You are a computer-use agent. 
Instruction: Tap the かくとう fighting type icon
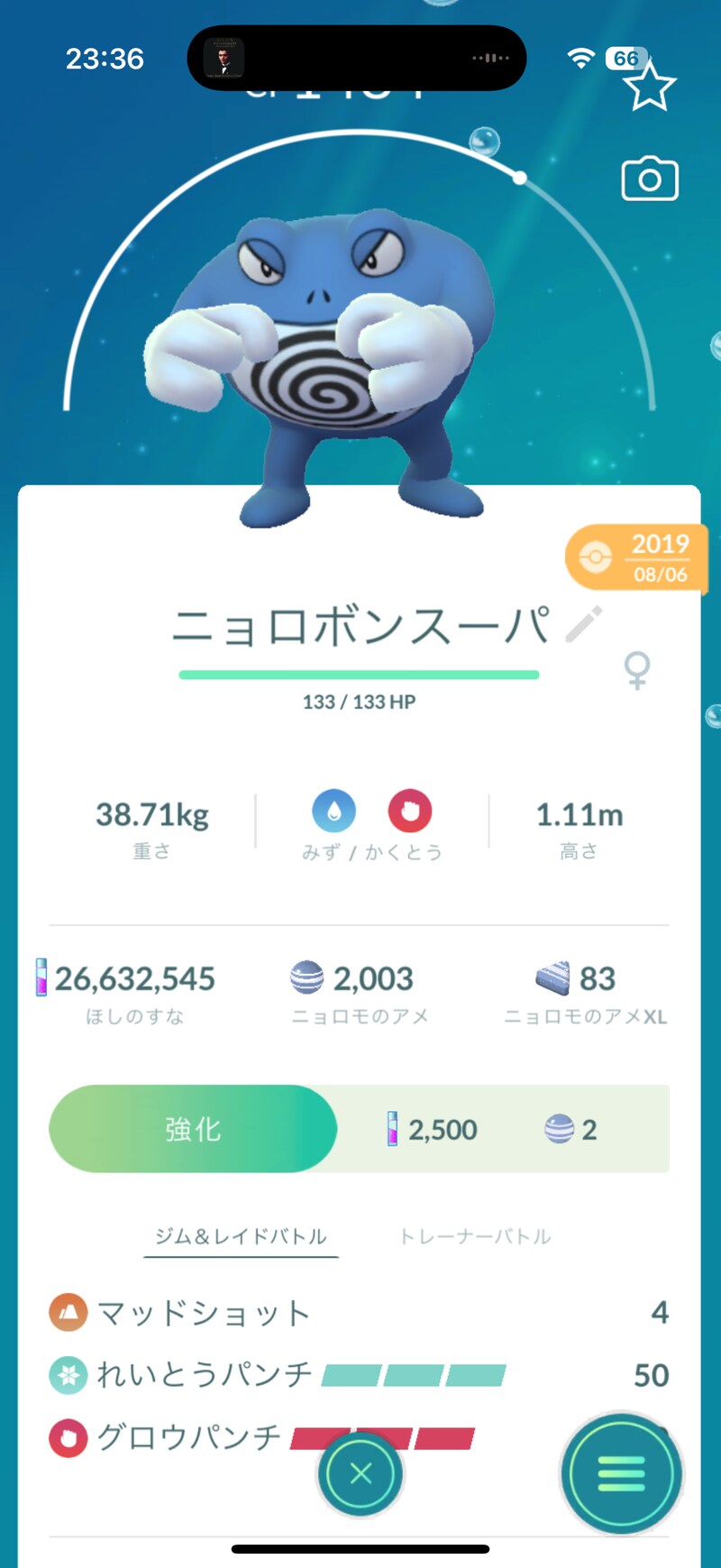410,811
